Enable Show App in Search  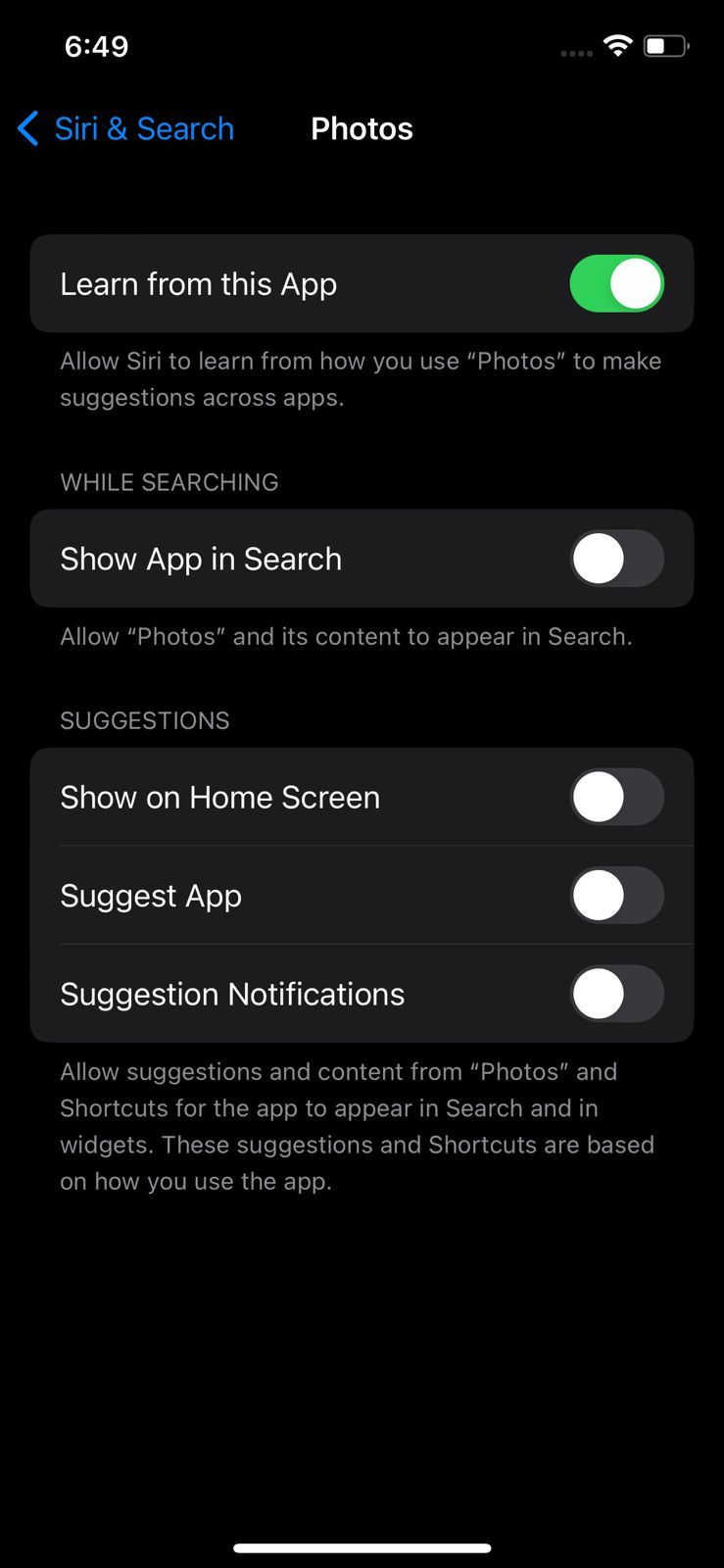616,559
